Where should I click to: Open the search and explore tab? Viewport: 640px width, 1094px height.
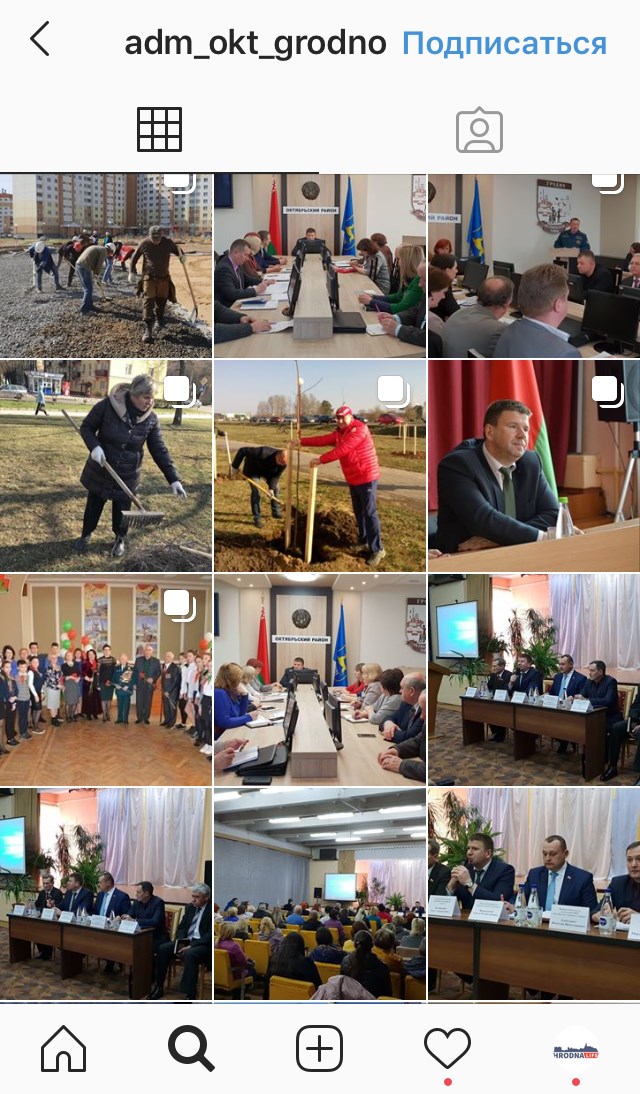(x=191, y=1049)
